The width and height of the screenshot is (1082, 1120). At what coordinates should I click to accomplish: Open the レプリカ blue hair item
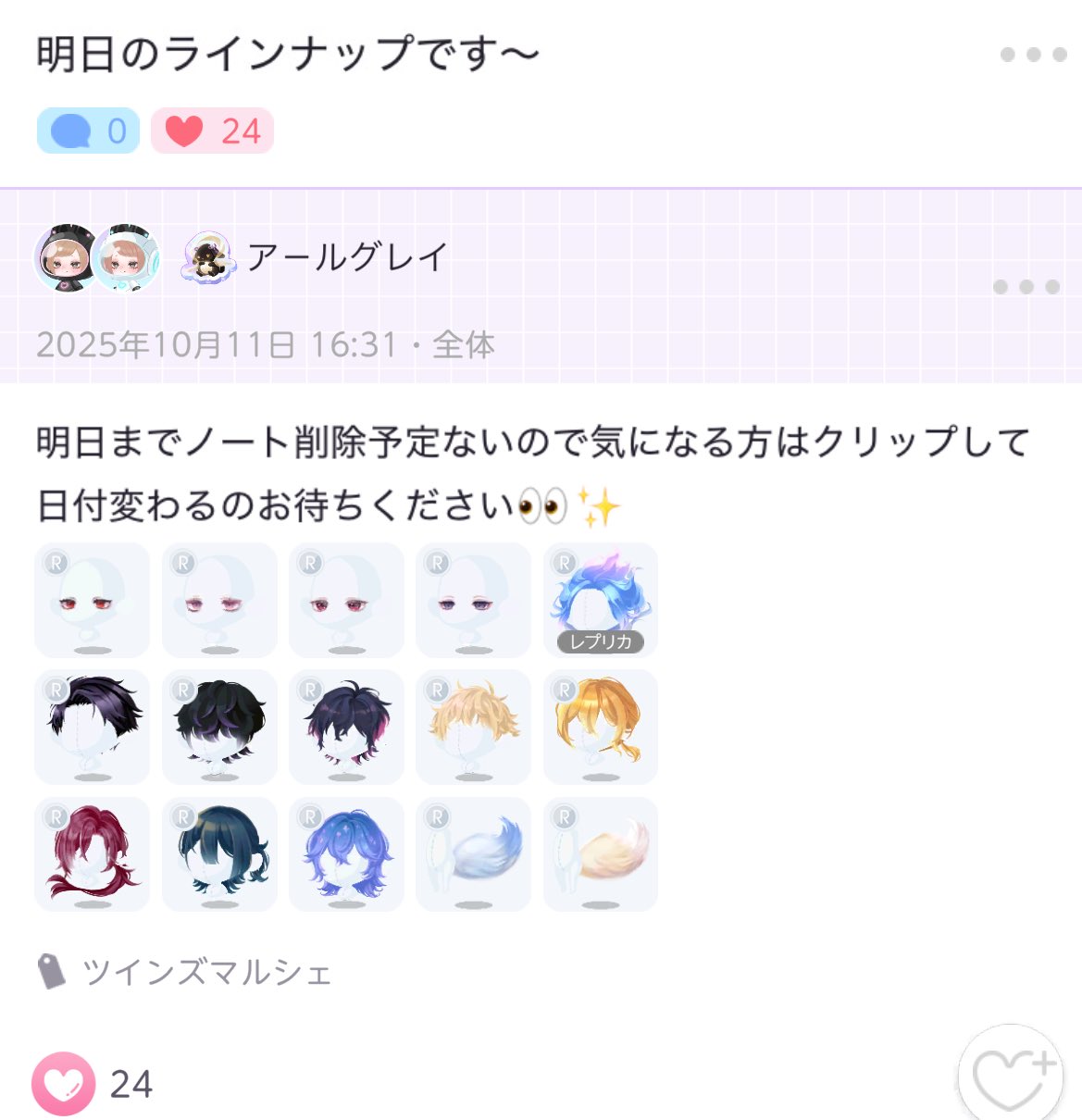[600, 600]
